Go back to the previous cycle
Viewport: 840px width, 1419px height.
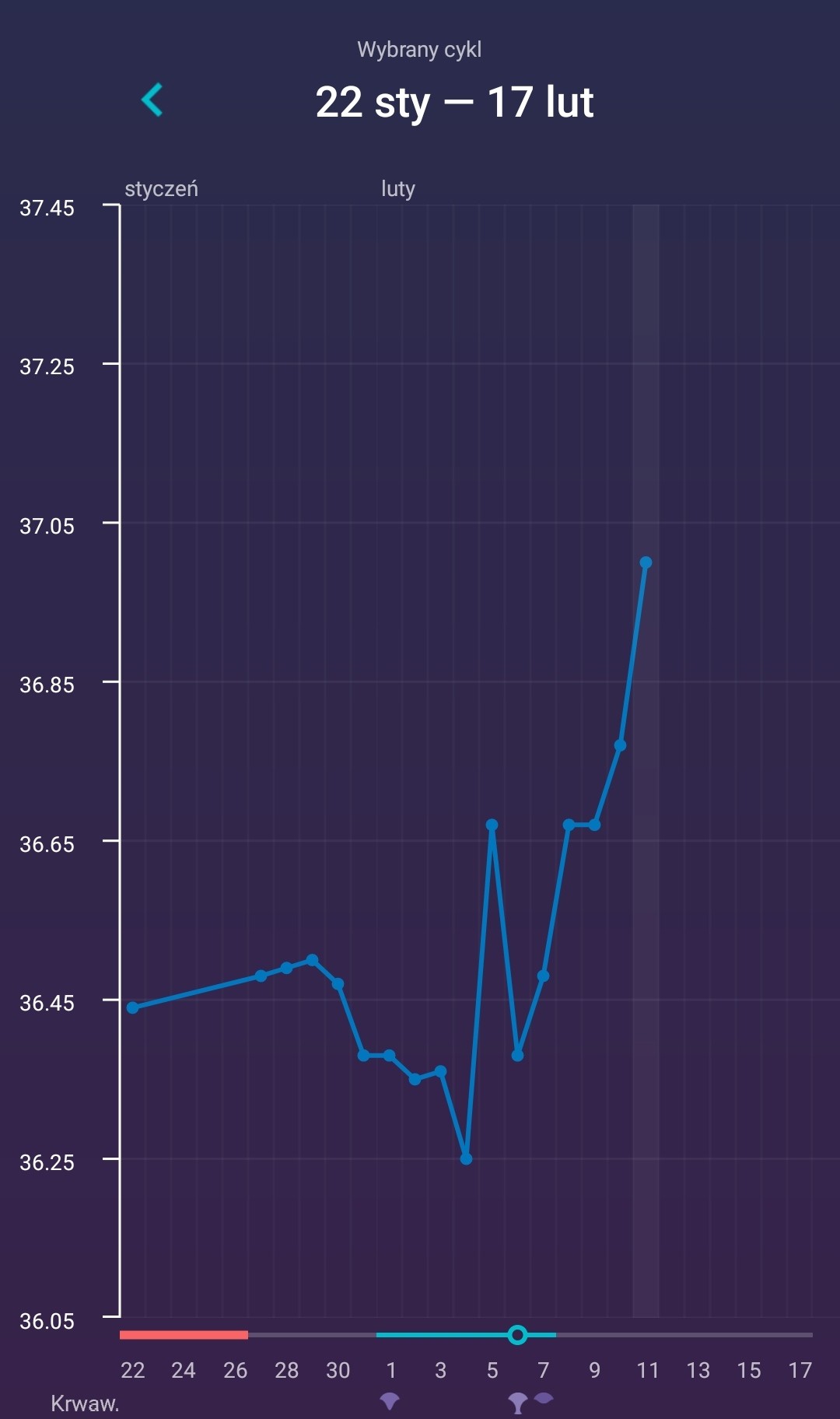152,100
